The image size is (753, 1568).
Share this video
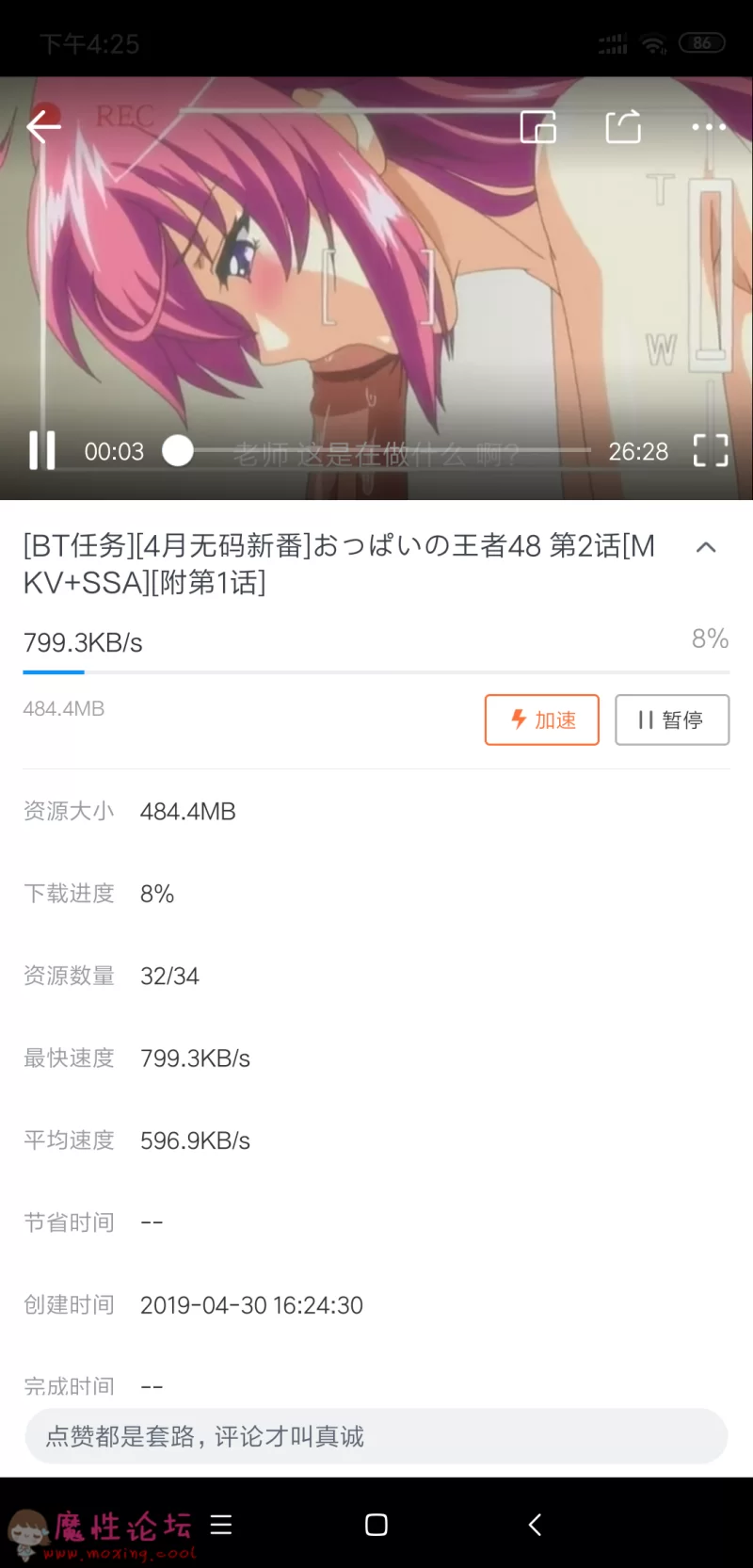tap(623, 126)
